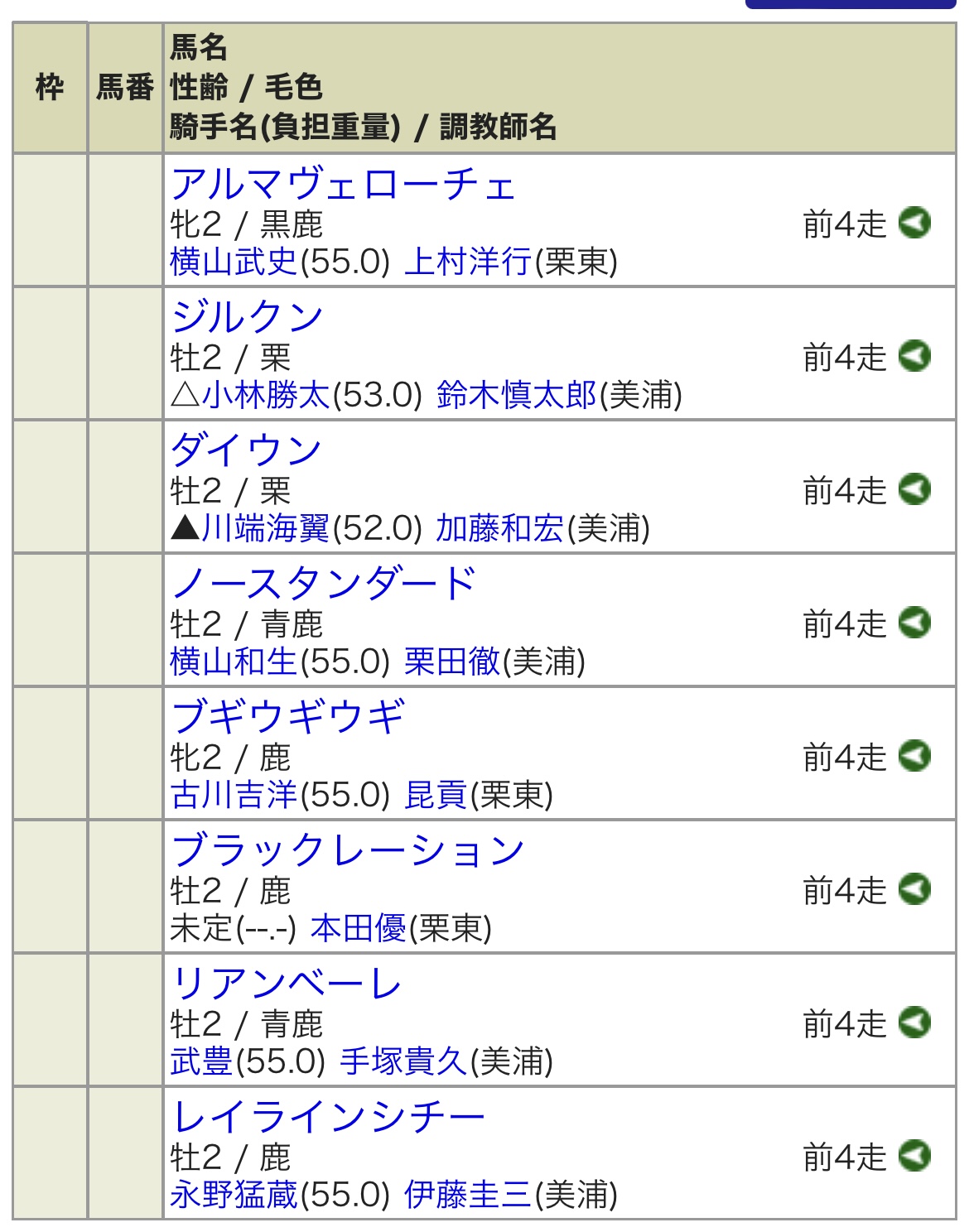Open jockey 横山武史 profile
The image size is (969, 1232).
coord(234,262)
